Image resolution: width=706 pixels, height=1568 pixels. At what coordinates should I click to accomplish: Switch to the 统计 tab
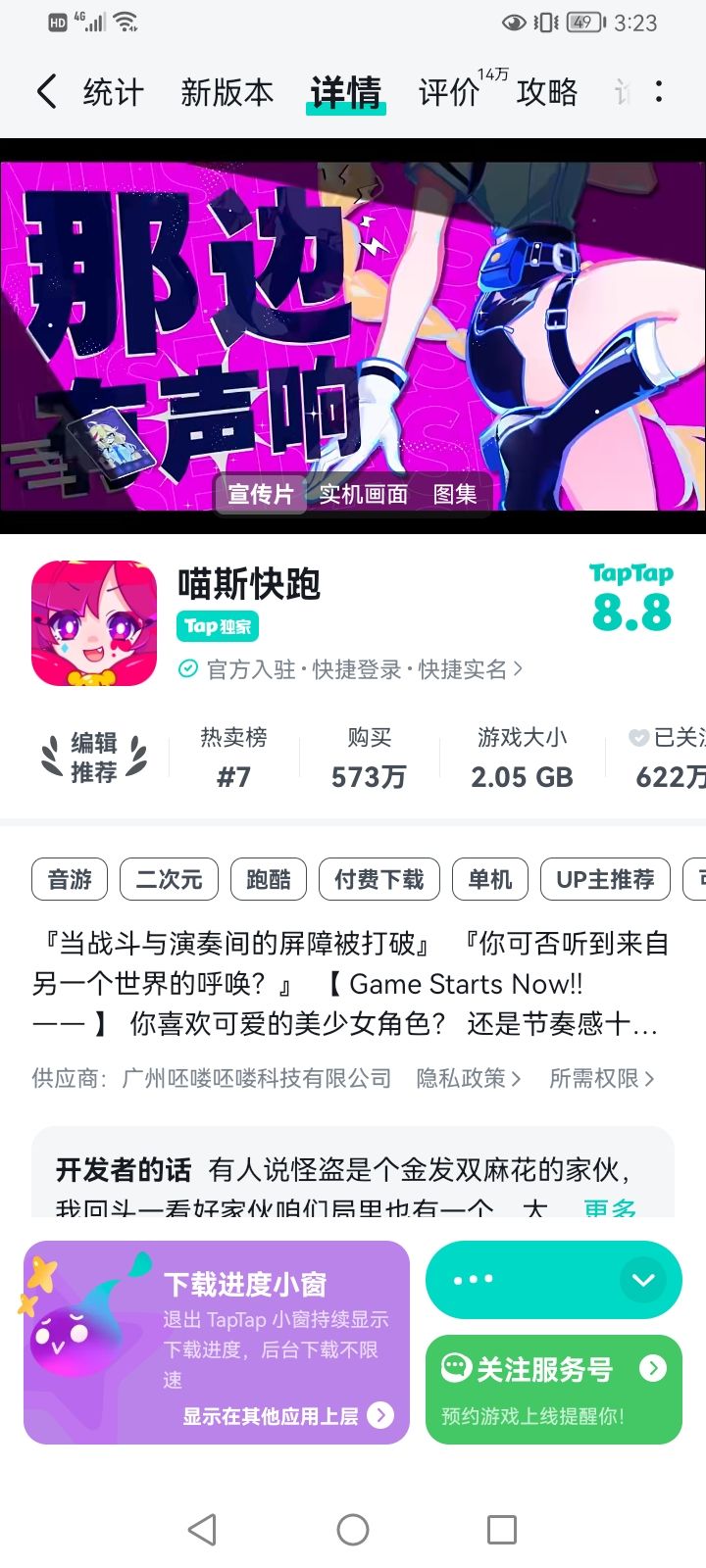113,92
